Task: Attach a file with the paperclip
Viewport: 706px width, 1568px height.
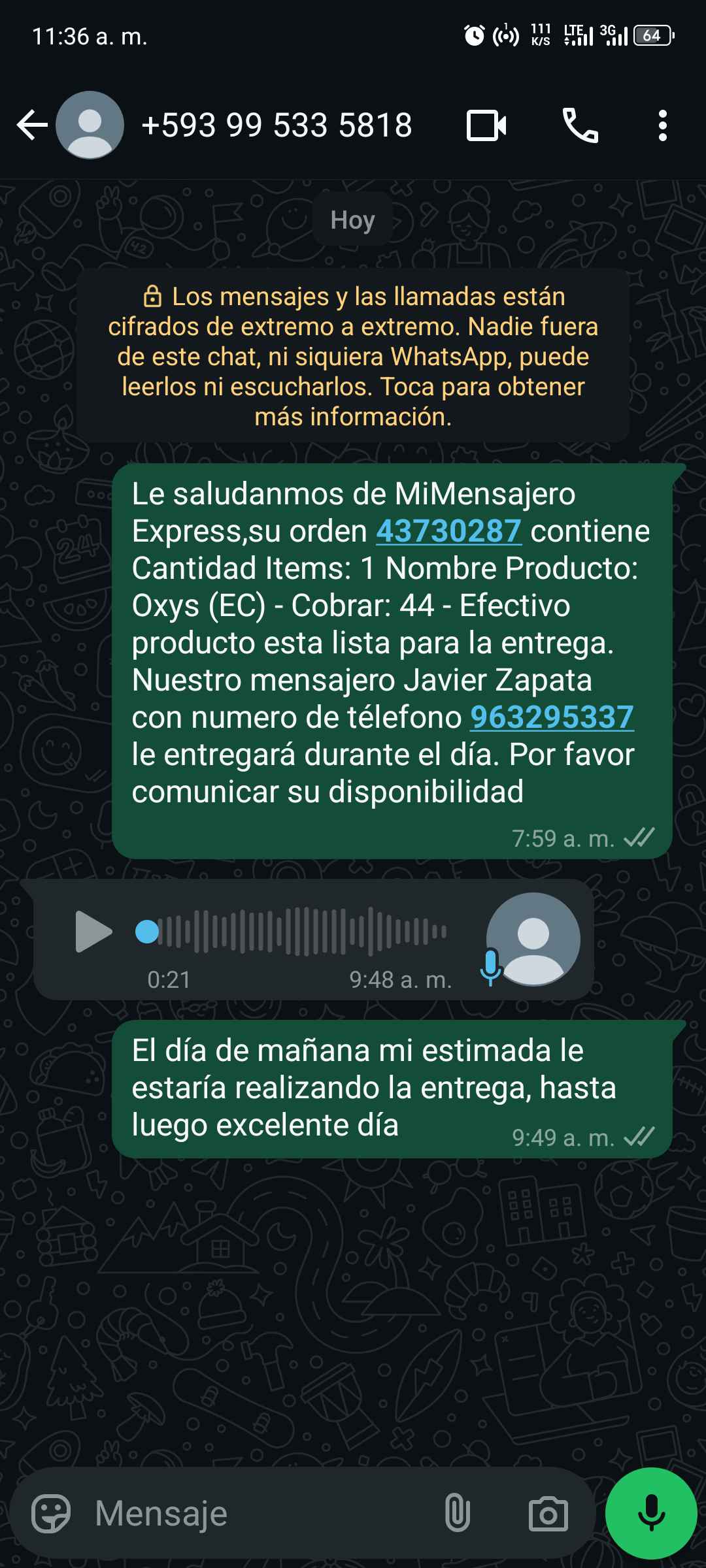Action: coord(457,1513)
